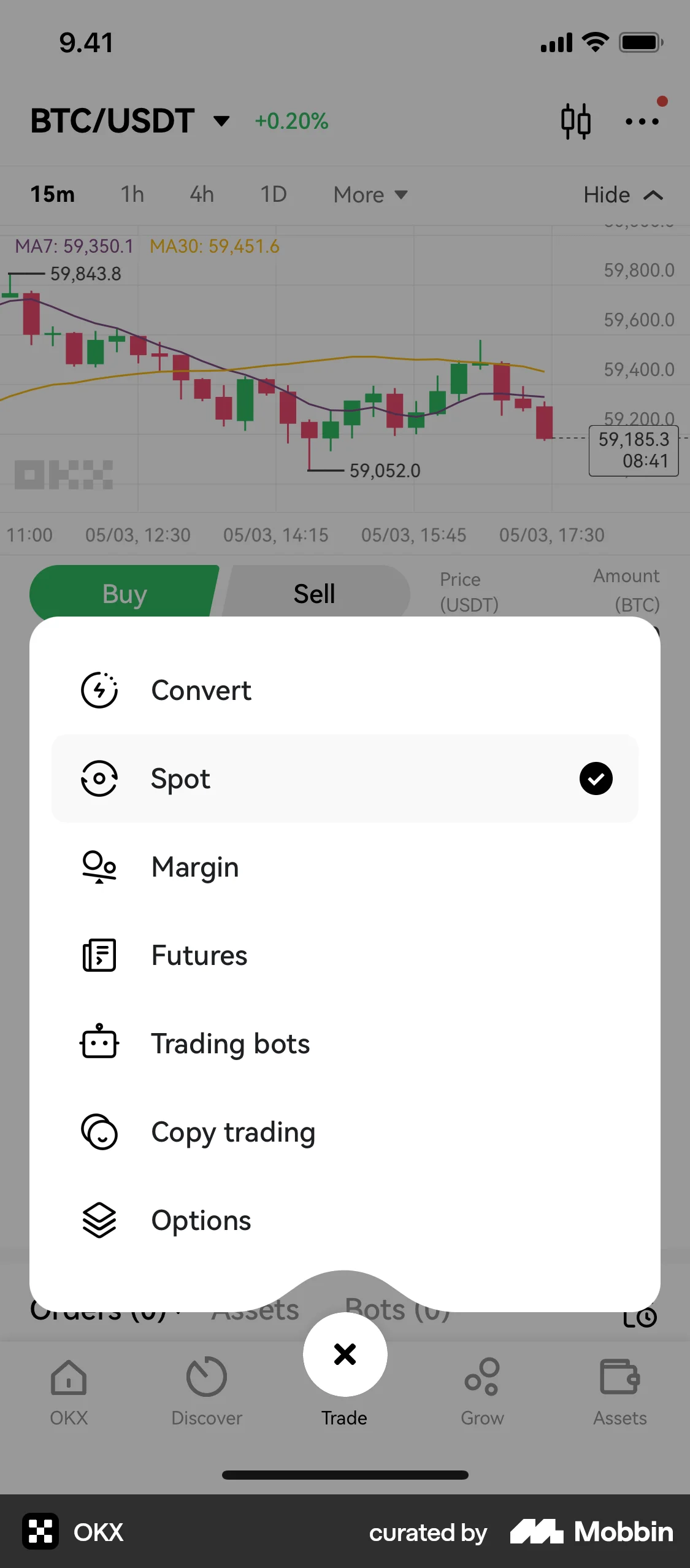Open the Options trading layers icon

(99, 1220)
